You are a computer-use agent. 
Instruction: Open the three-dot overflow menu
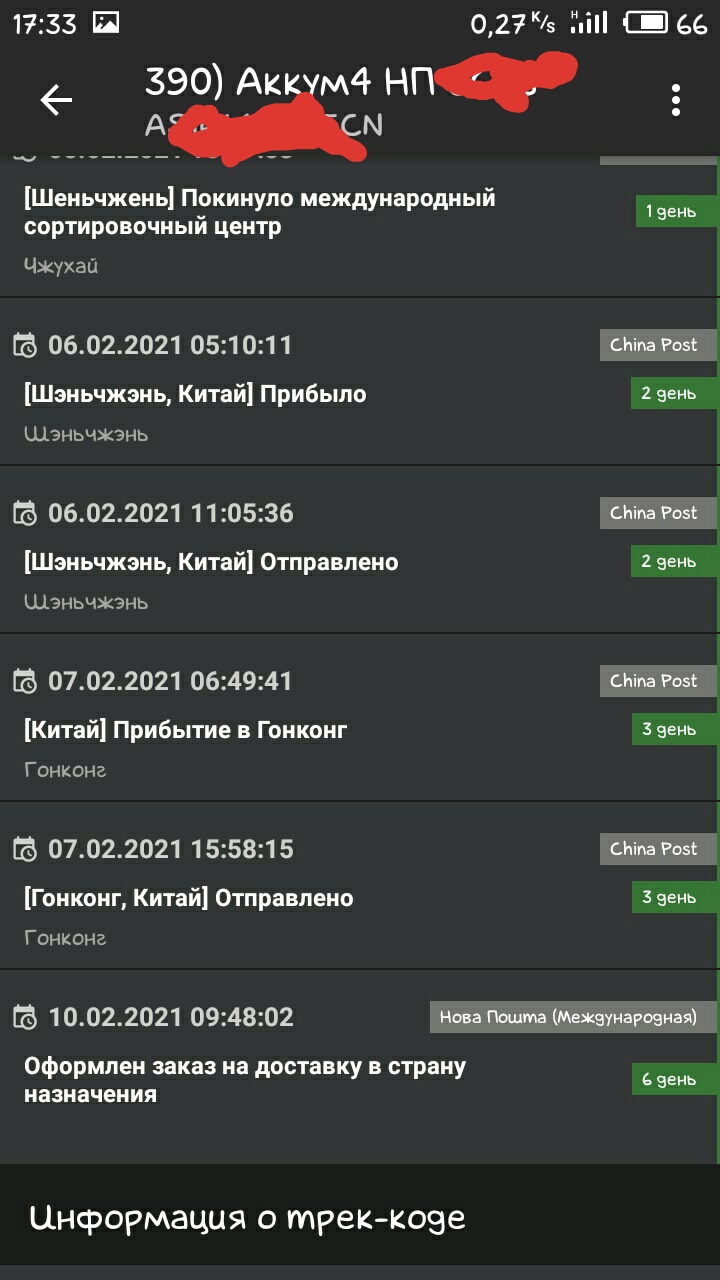pyautogui.click(x=676, y=100)
